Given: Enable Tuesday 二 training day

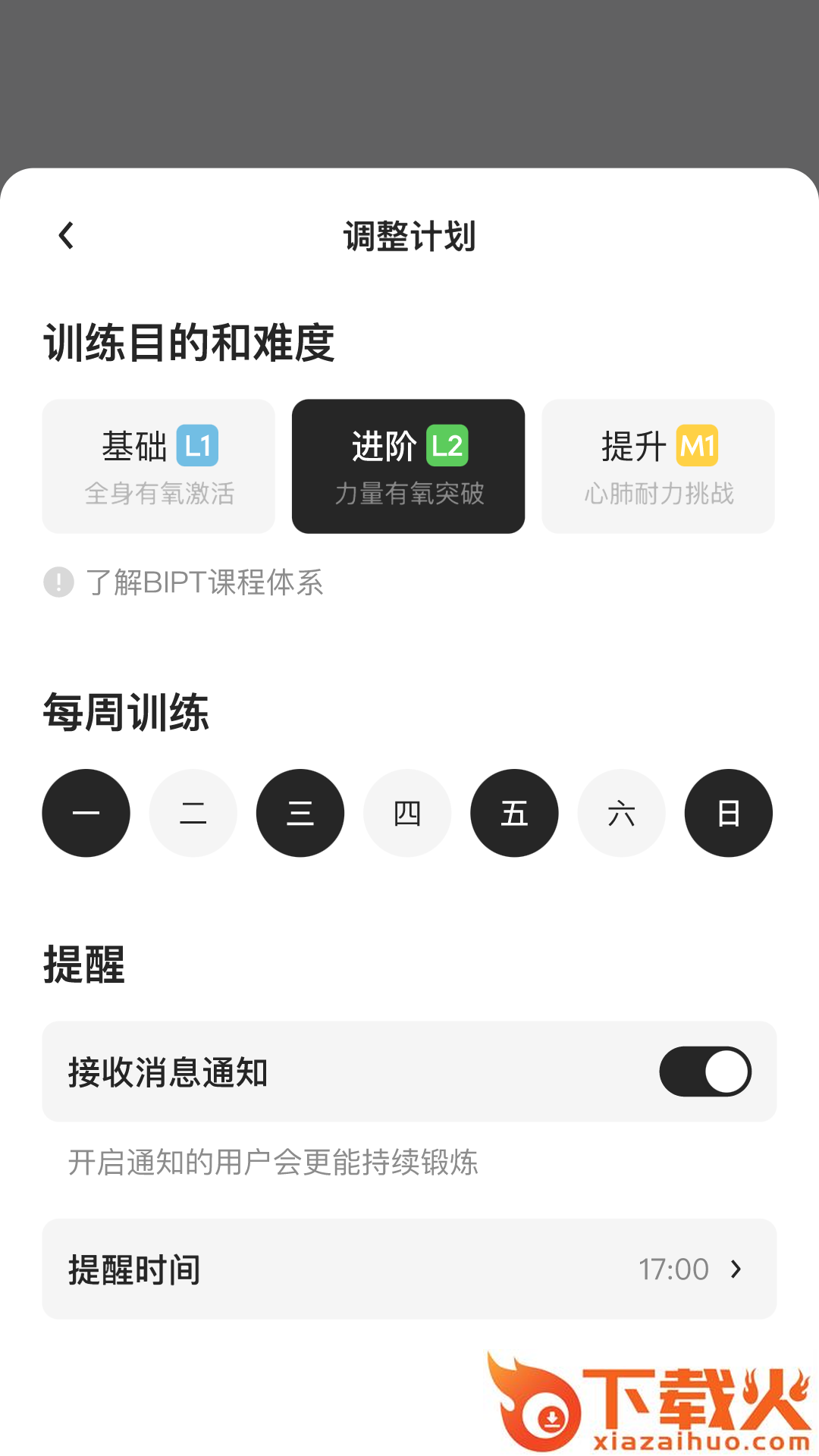Looking at the screenshot, I should pyautogui.click(x=193, y=812).
